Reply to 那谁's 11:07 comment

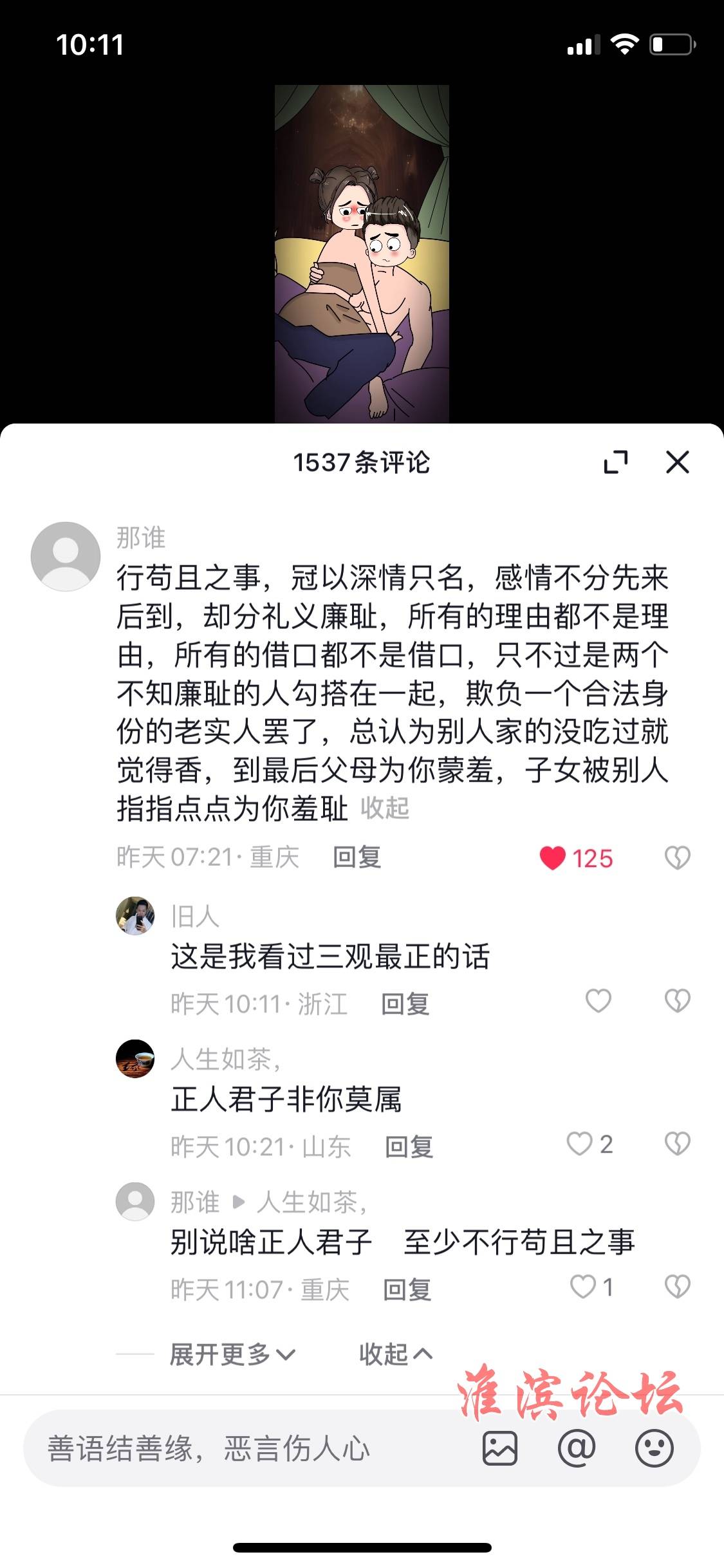407,1290
